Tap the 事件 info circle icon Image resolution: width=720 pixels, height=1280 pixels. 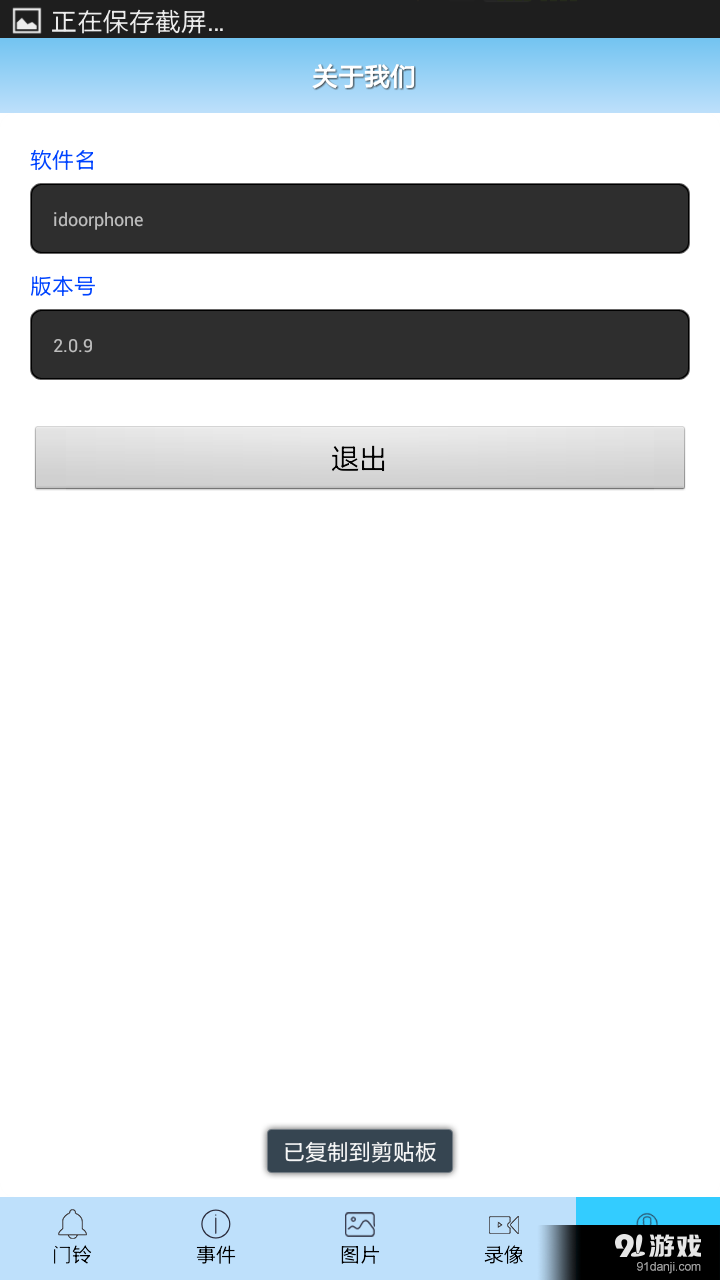tap(216, 1222)
